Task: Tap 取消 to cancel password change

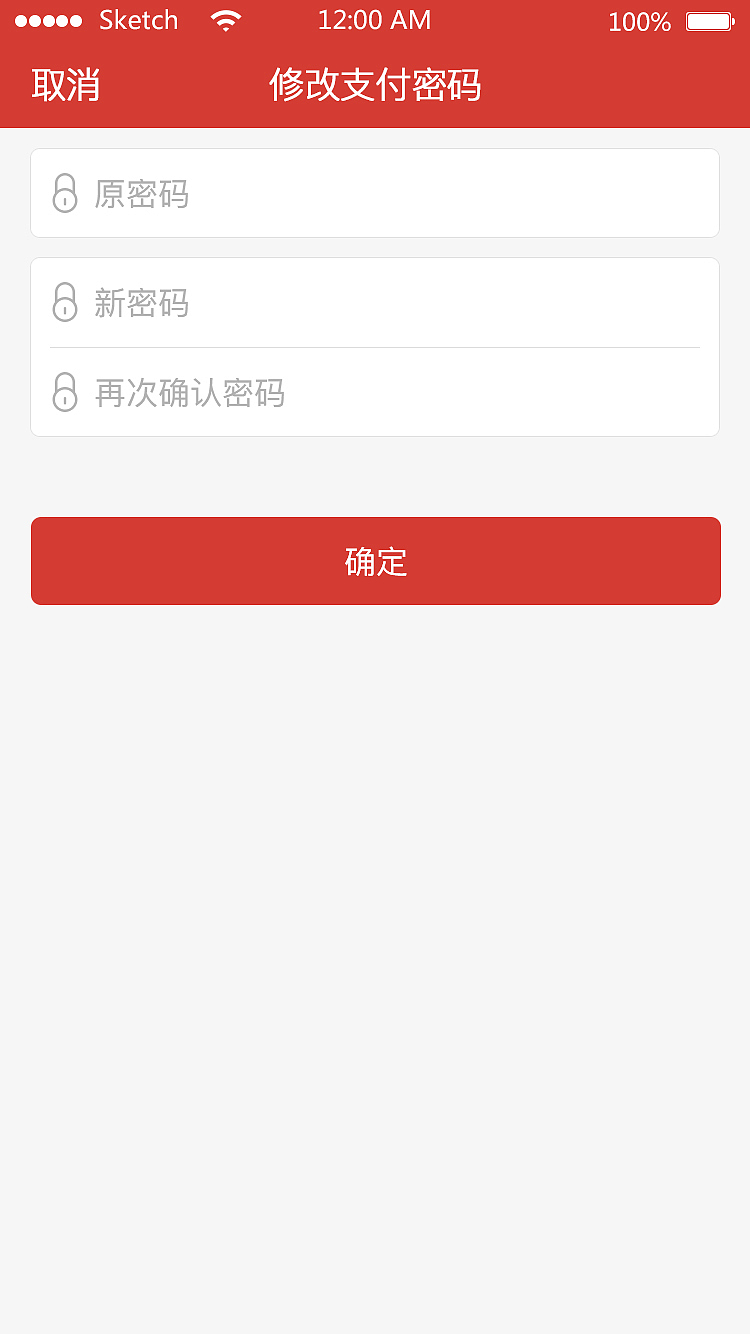Action: 66,86
